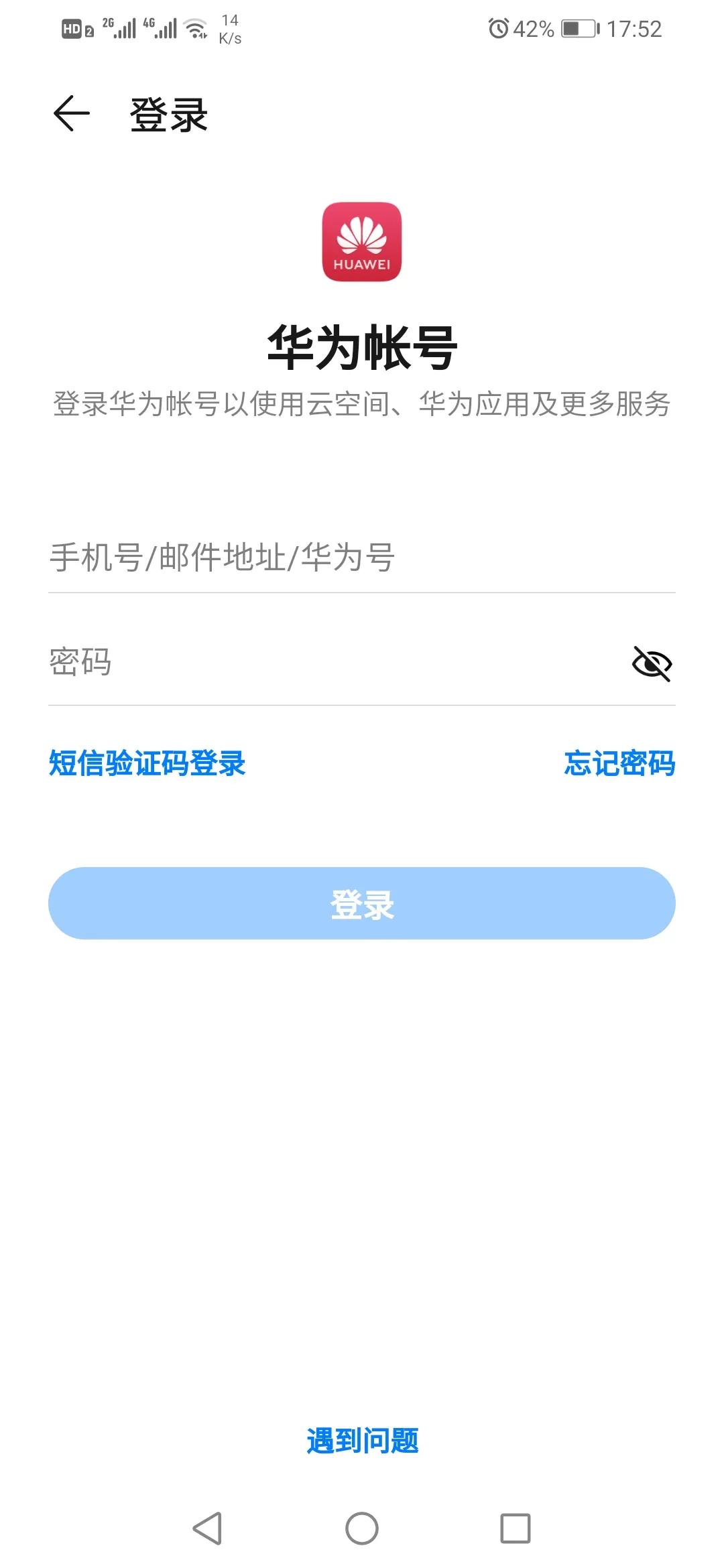This screenshot has width=724, height=1568.
Task: Open 短信验证码登录 for SMS login
Action: click(147, 763)
